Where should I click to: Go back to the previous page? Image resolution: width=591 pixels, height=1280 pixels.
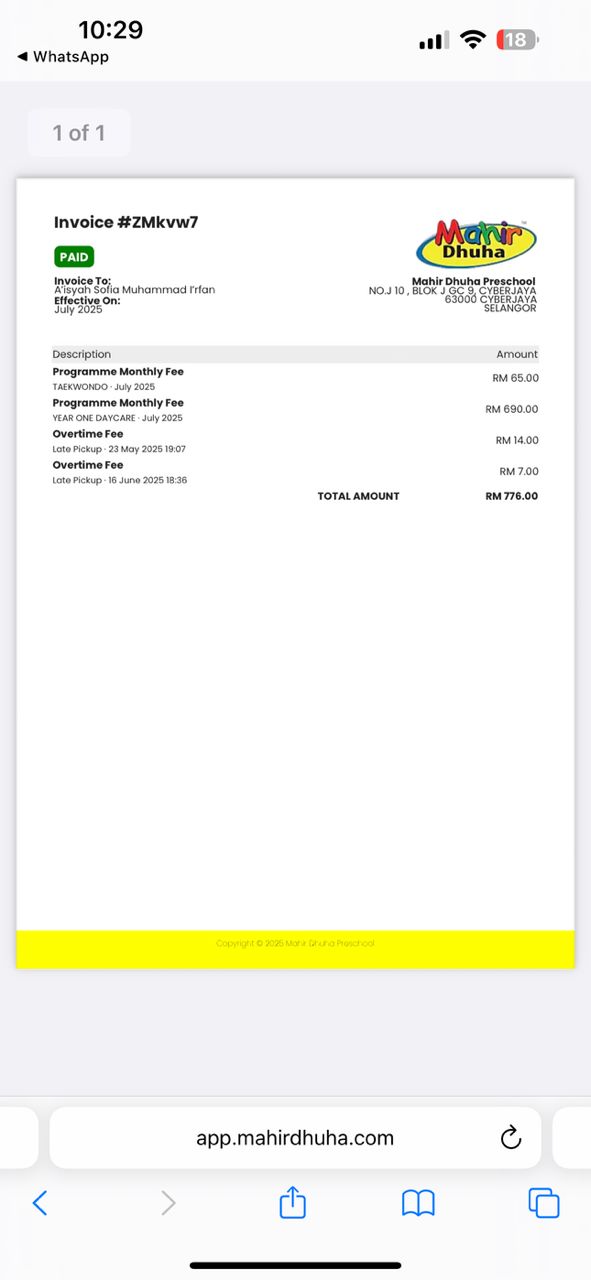[x=40, y=1203]
